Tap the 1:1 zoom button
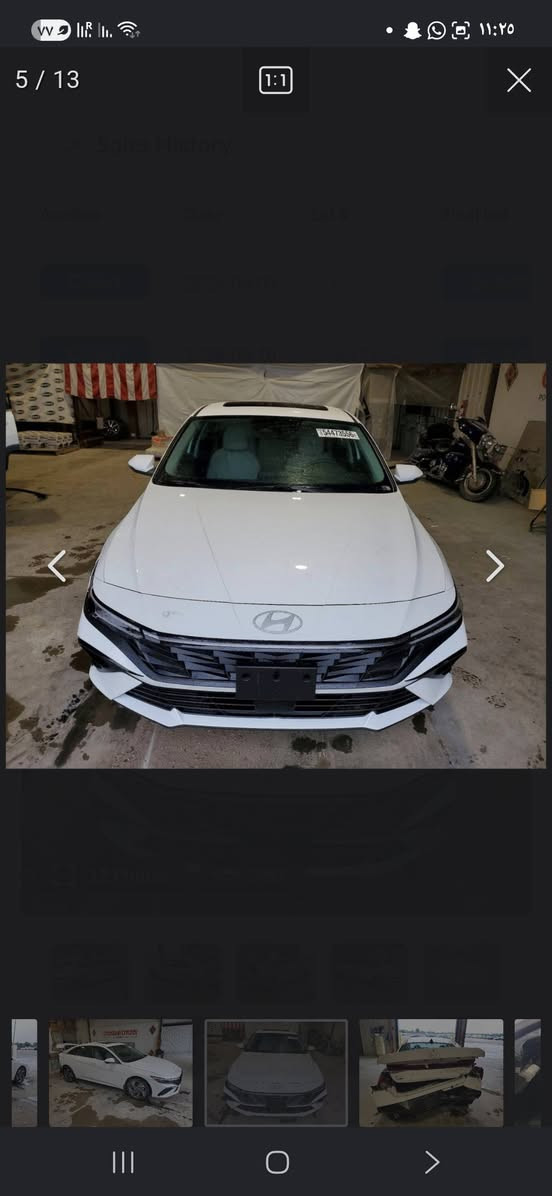This screenshot has width=552, height=1196. 275,80
